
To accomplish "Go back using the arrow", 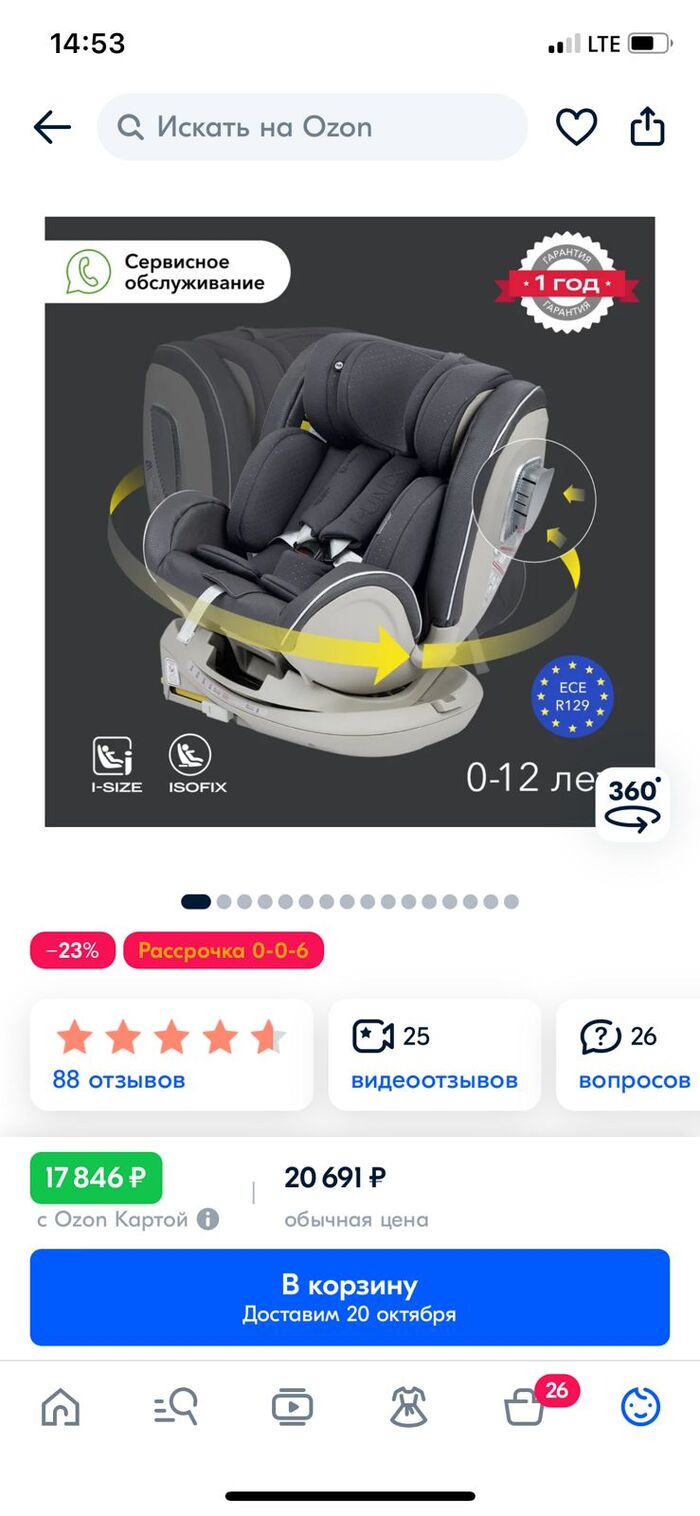I will click(52, 127).
